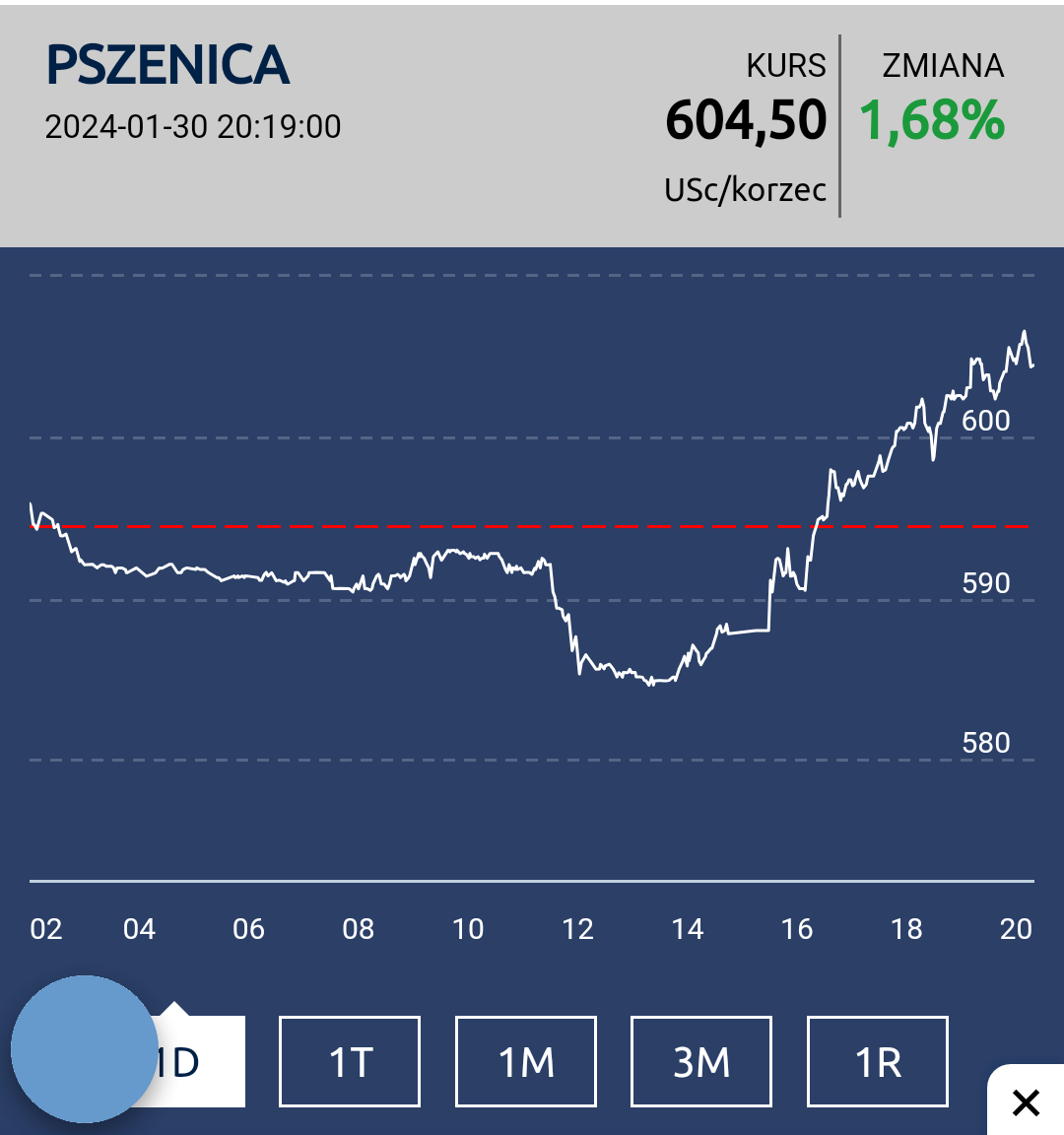Select the 1D chart range
1064x1135 pixels.
click(197, 1062)
